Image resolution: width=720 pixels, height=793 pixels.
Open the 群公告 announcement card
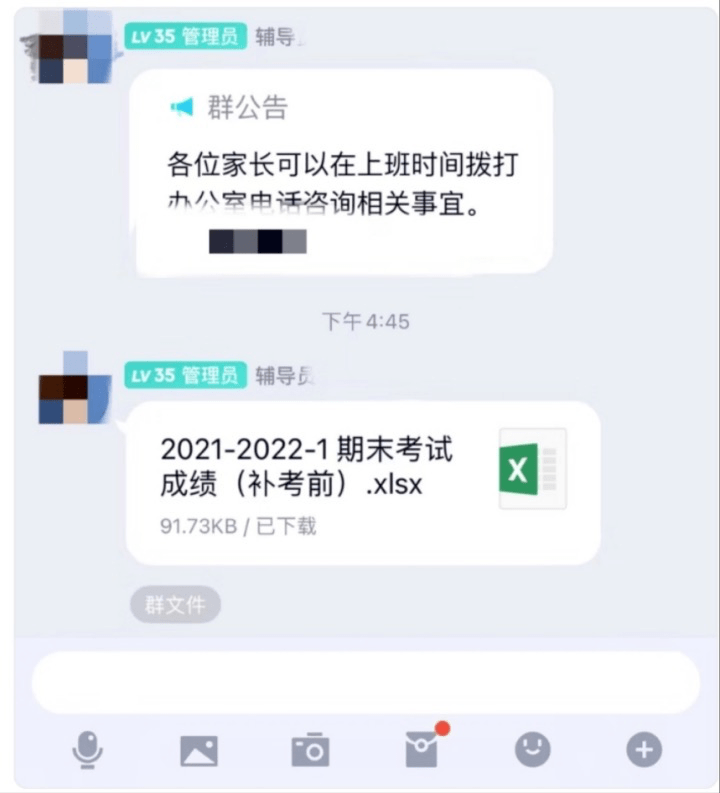tap(343, 172)
